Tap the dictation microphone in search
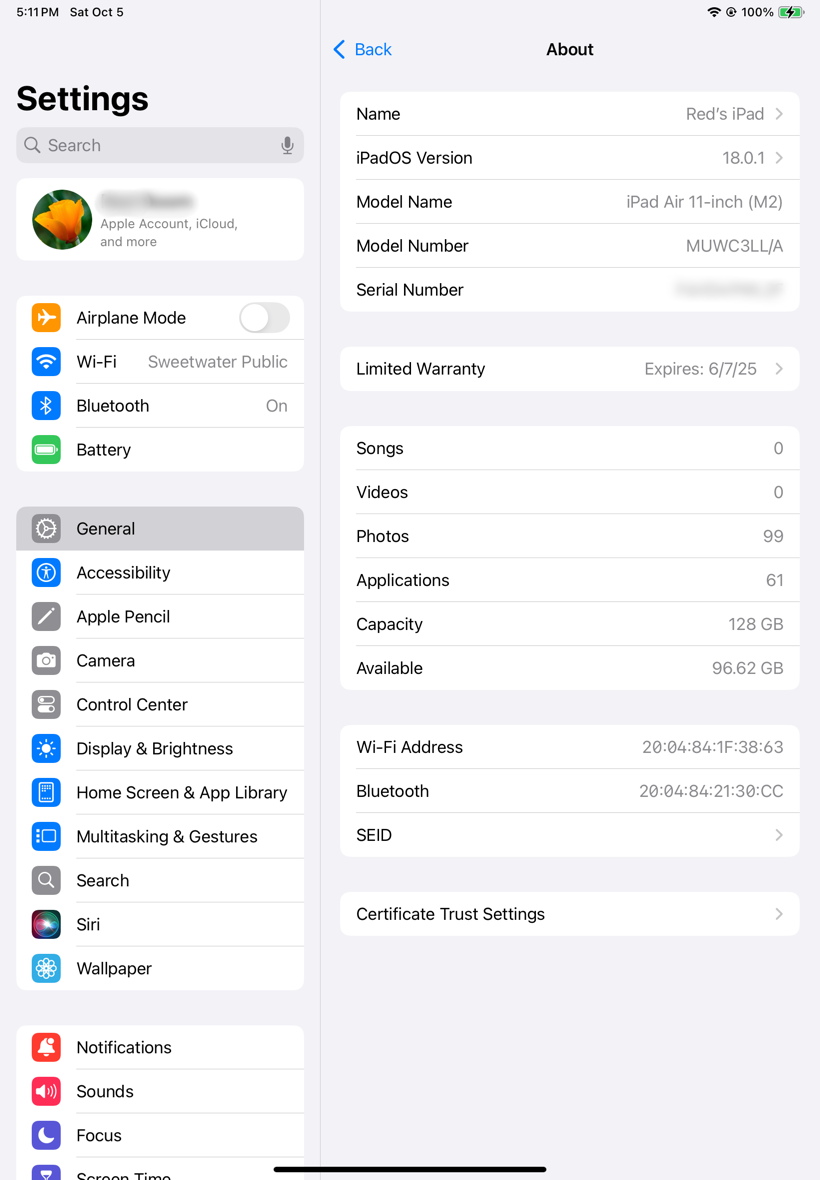 point(287,145)
